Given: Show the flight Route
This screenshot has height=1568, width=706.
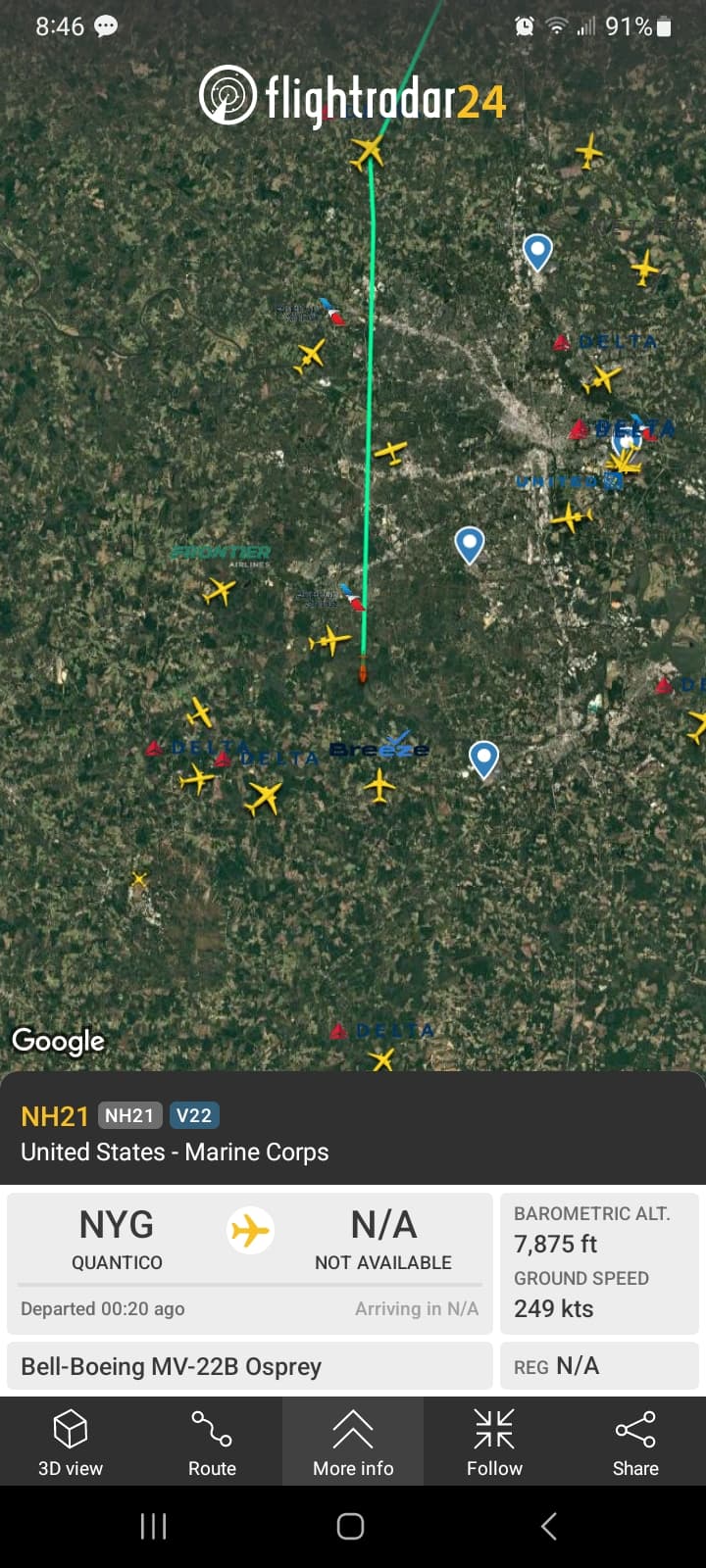Looking at the screenshot, I should [212, 1442].
